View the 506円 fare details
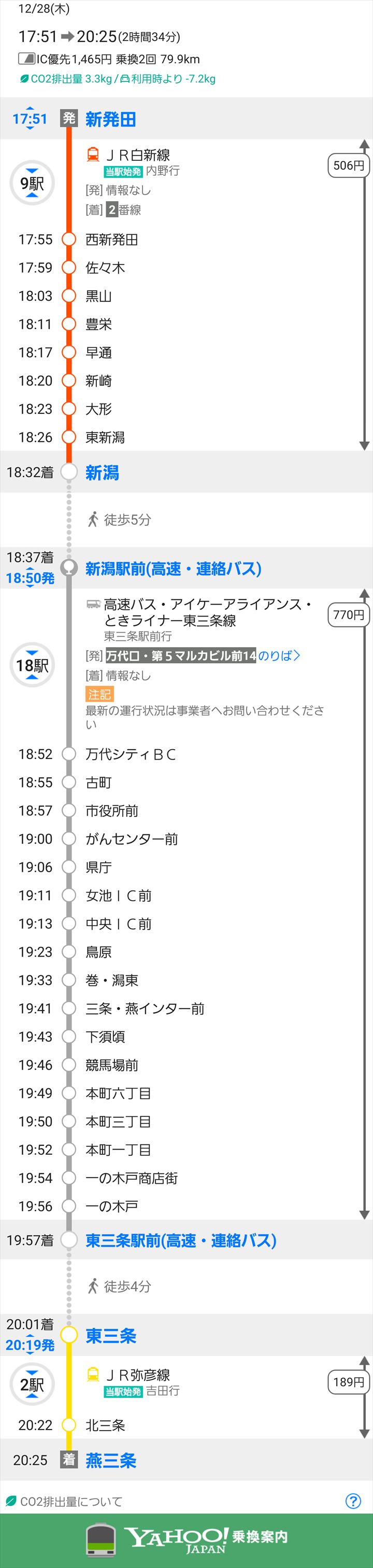Screen dimensions: 373x1568 point(349,165)
